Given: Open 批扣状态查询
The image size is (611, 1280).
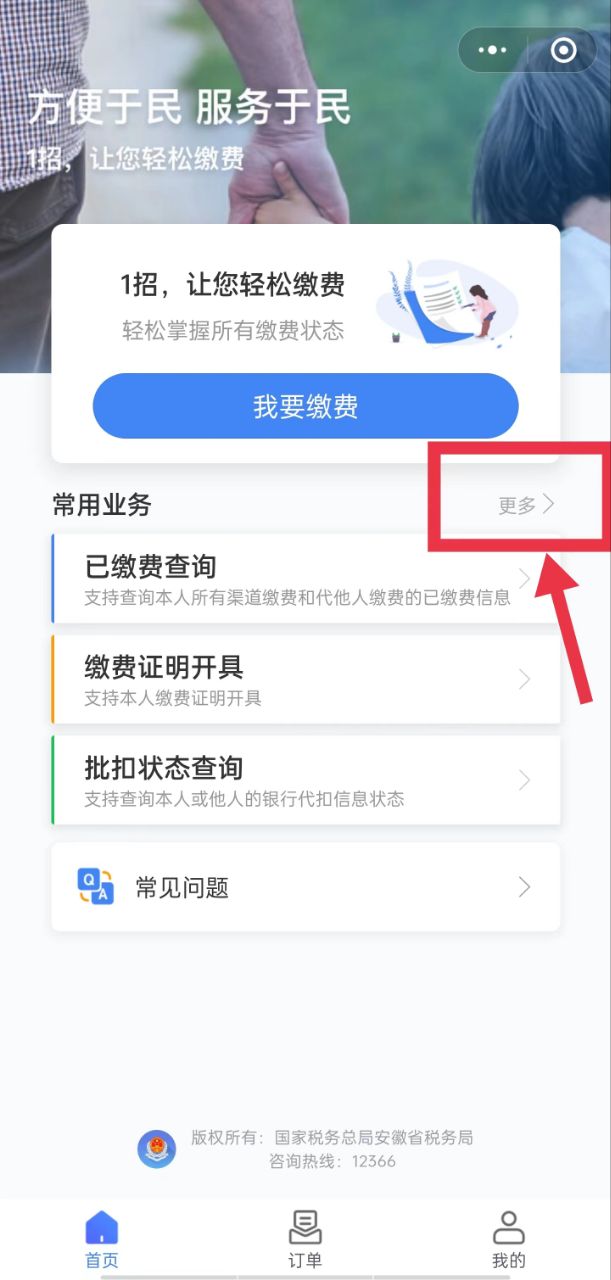Looking at the screenshot, I should click(x=305, y=781).
